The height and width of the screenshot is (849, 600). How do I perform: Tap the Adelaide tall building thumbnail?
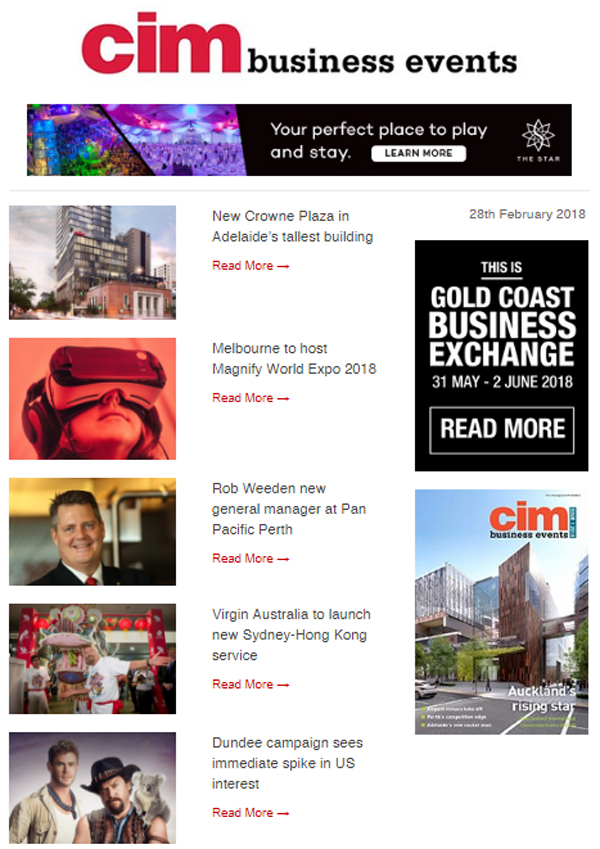(x=92, y=262)
